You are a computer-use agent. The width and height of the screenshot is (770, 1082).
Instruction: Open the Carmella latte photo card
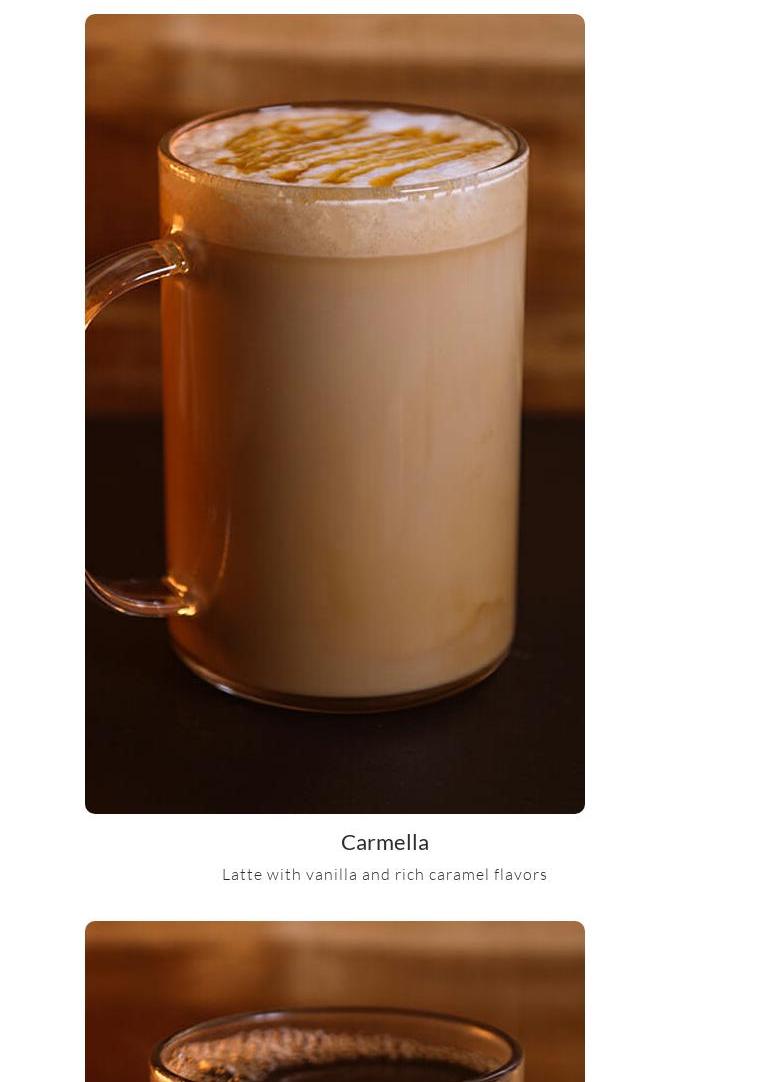[x=335, y=414]
